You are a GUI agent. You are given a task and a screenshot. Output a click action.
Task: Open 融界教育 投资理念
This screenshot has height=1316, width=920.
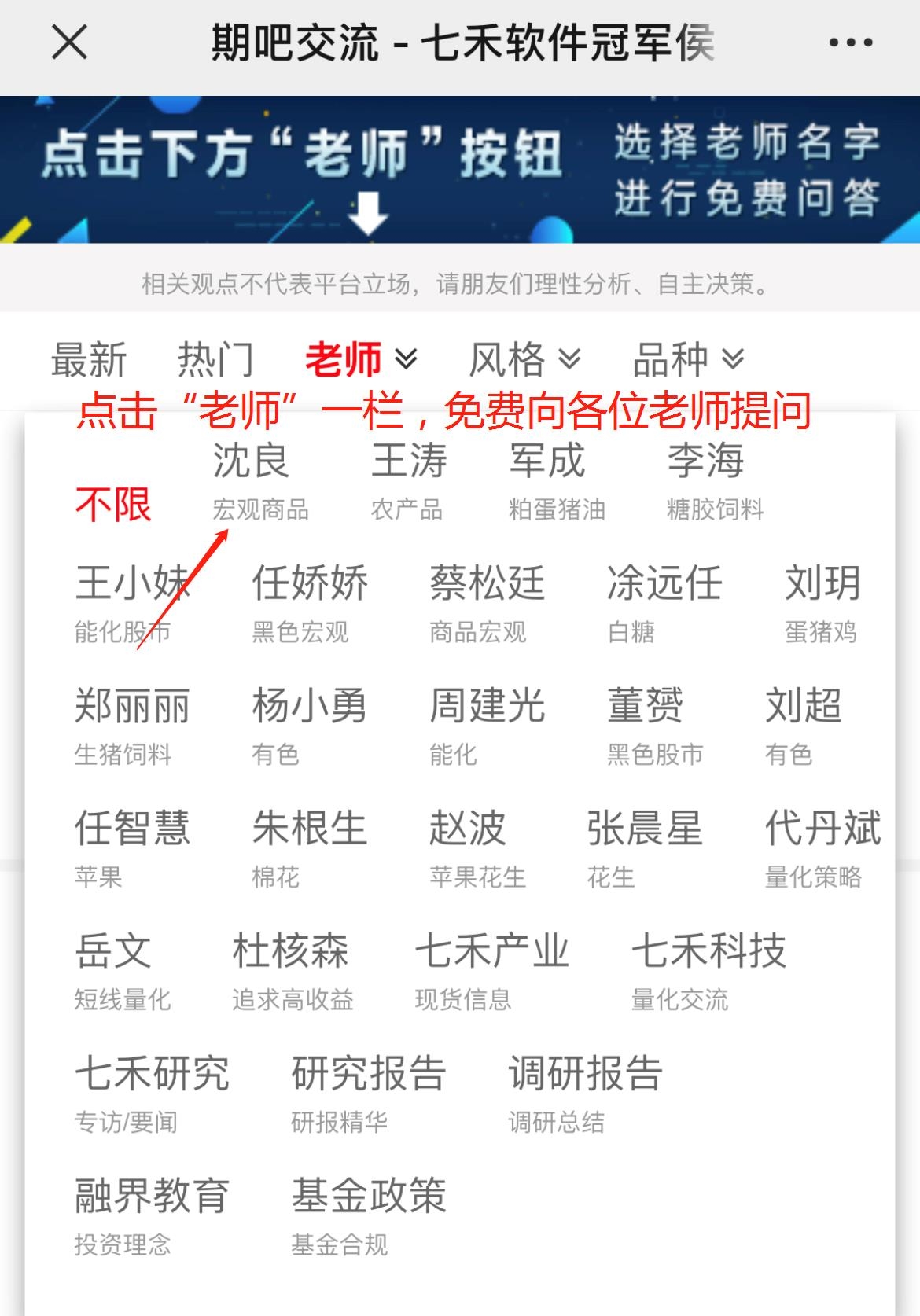tap(152, 1216)
